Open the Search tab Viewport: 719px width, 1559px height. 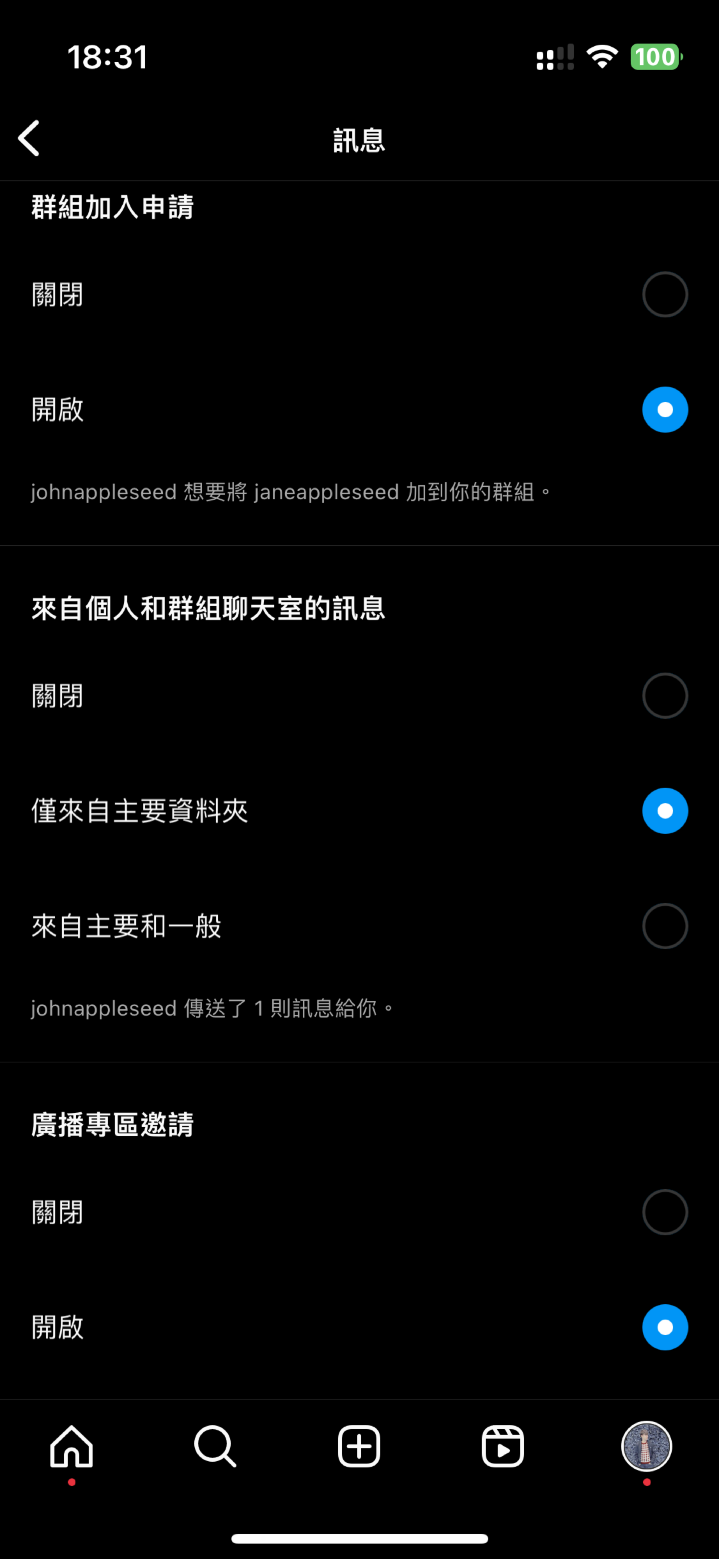click(x=215, y=1446)
